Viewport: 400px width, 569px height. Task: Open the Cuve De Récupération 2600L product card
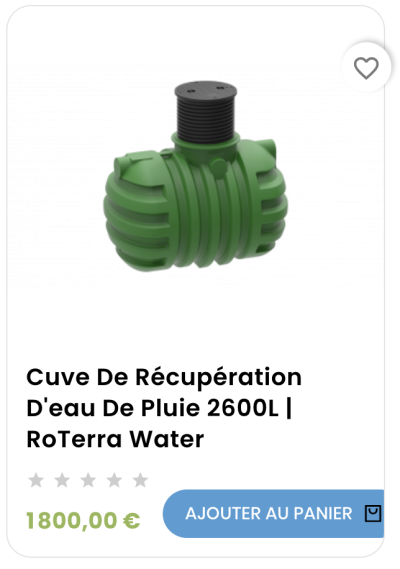(164, 408)
